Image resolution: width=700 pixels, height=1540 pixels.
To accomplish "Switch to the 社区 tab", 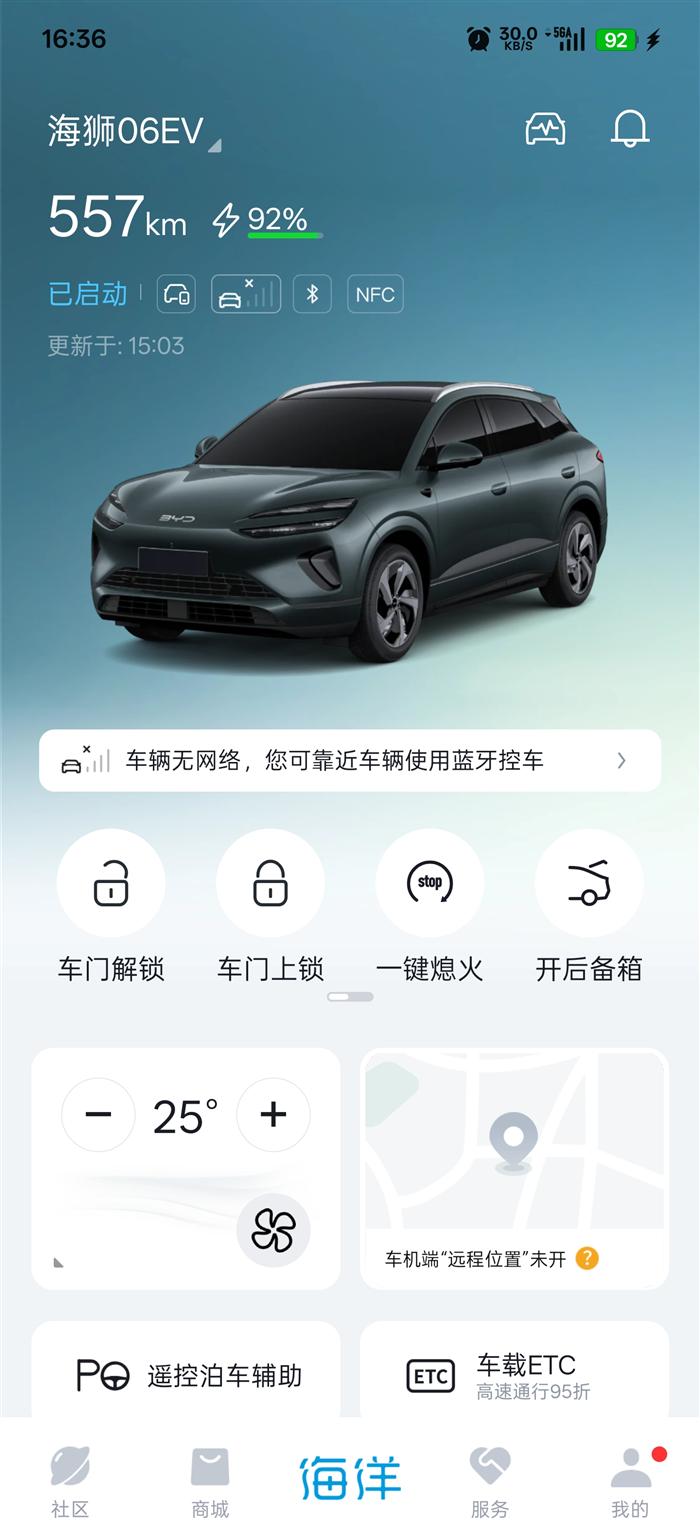I will click(x=70, y=1482).
